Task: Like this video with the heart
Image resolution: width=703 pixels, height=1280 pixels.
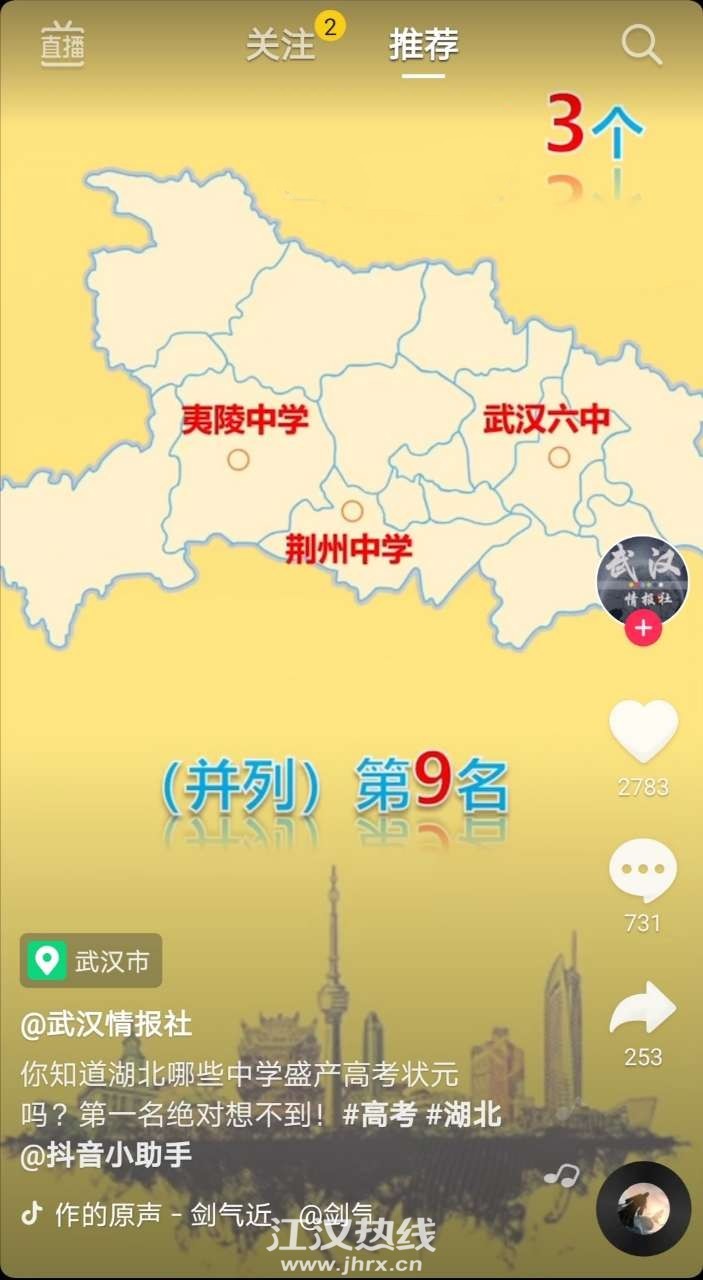Action: [x=643, y=732]
